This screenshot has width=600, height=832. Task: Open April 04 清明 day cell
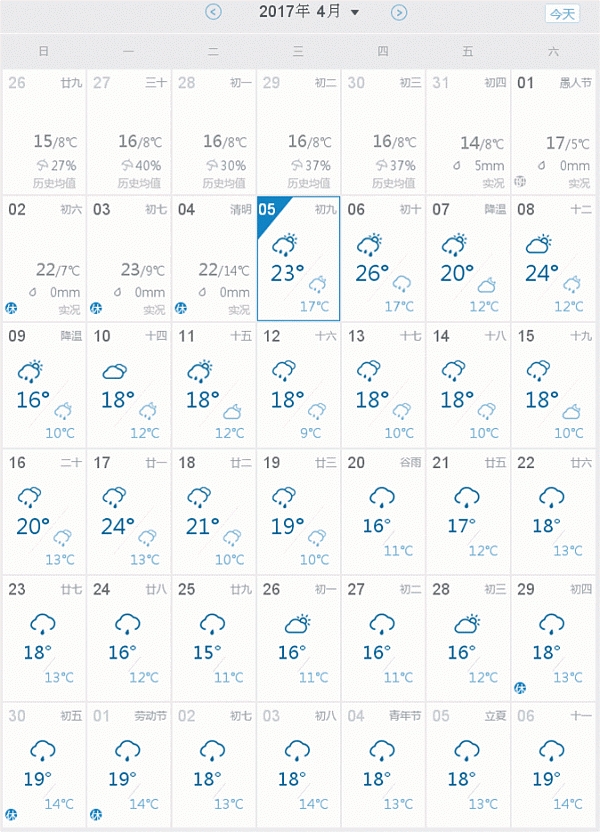(214, 259)
